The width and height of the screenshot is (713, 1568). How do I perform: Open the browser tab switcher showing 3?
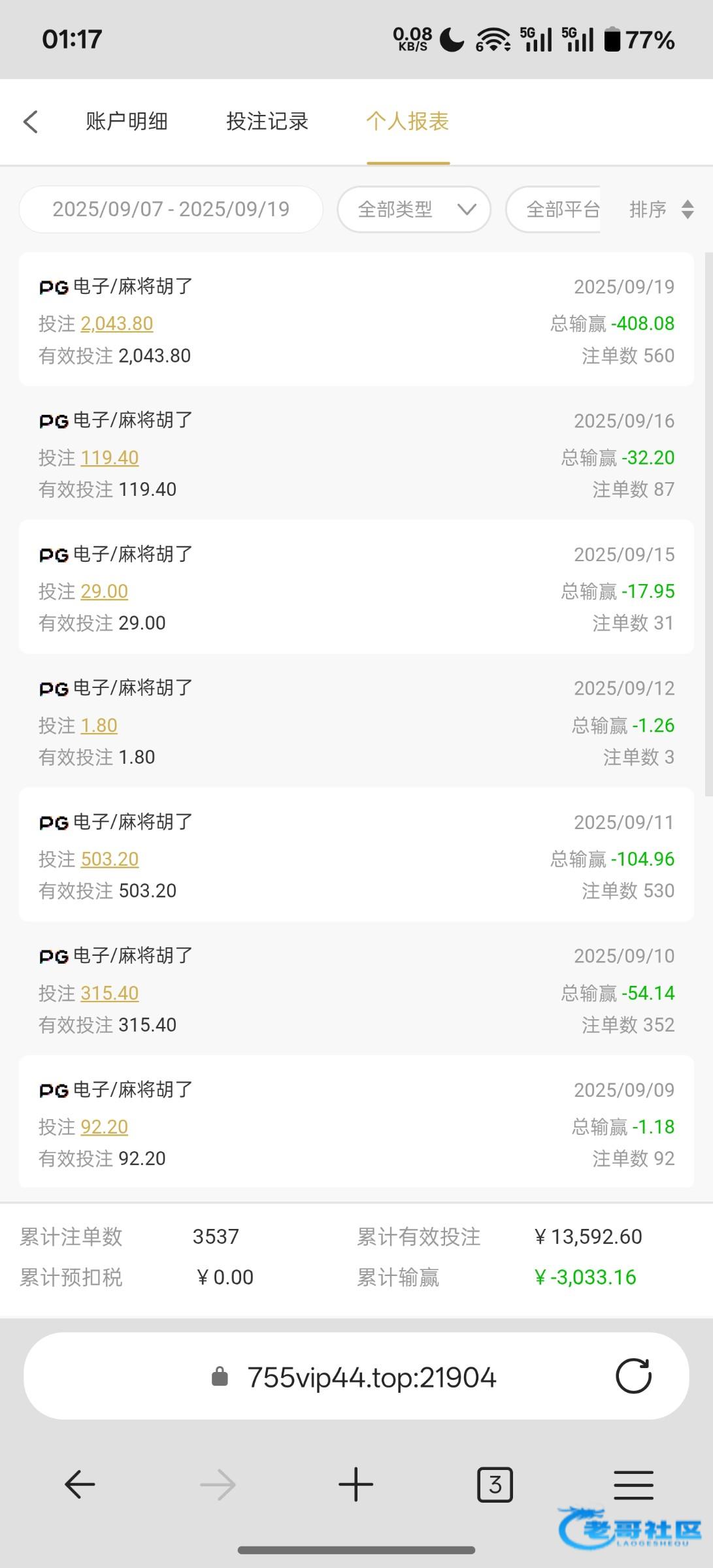[x=495, y=1484]
